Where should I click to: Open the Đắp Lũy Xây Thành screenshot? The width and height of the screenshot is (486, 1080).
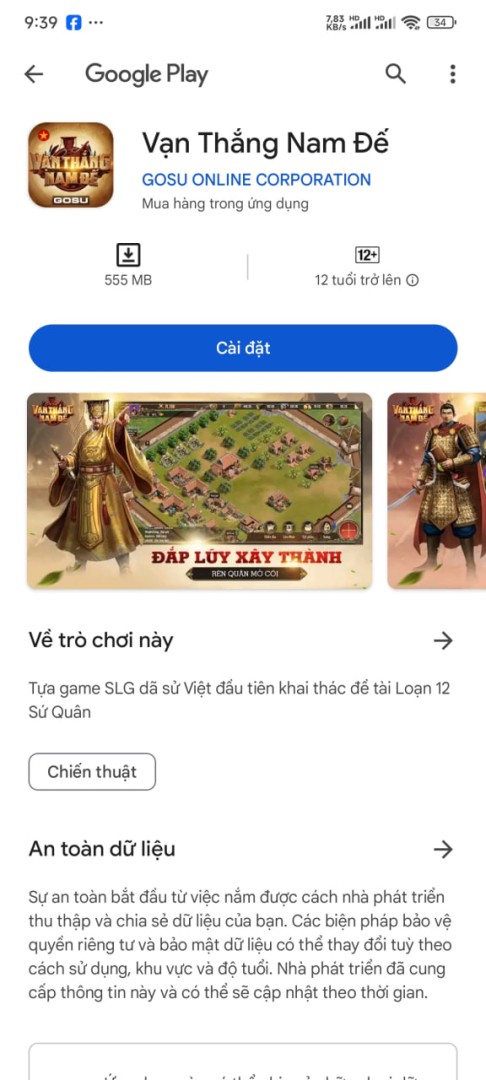[200, 490]
